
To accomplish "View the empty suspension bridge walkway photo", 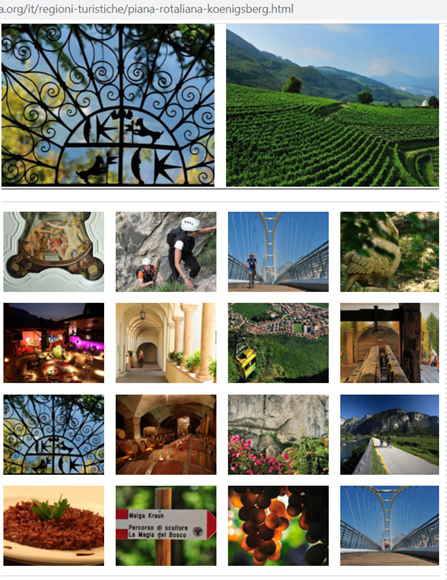I will coord(390,526).
